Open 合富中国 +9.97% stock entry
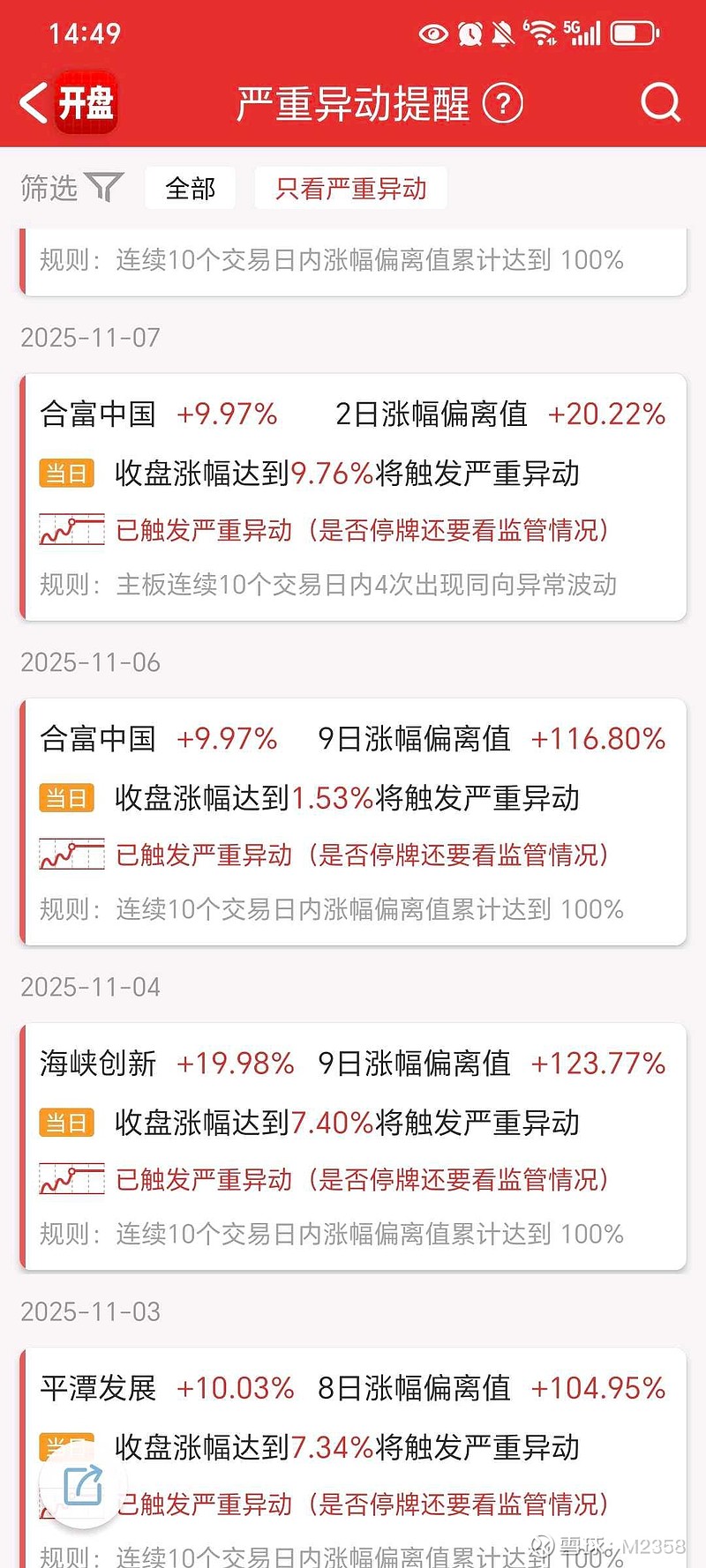This screenshot has height=1568, width=706. (157, 414)
